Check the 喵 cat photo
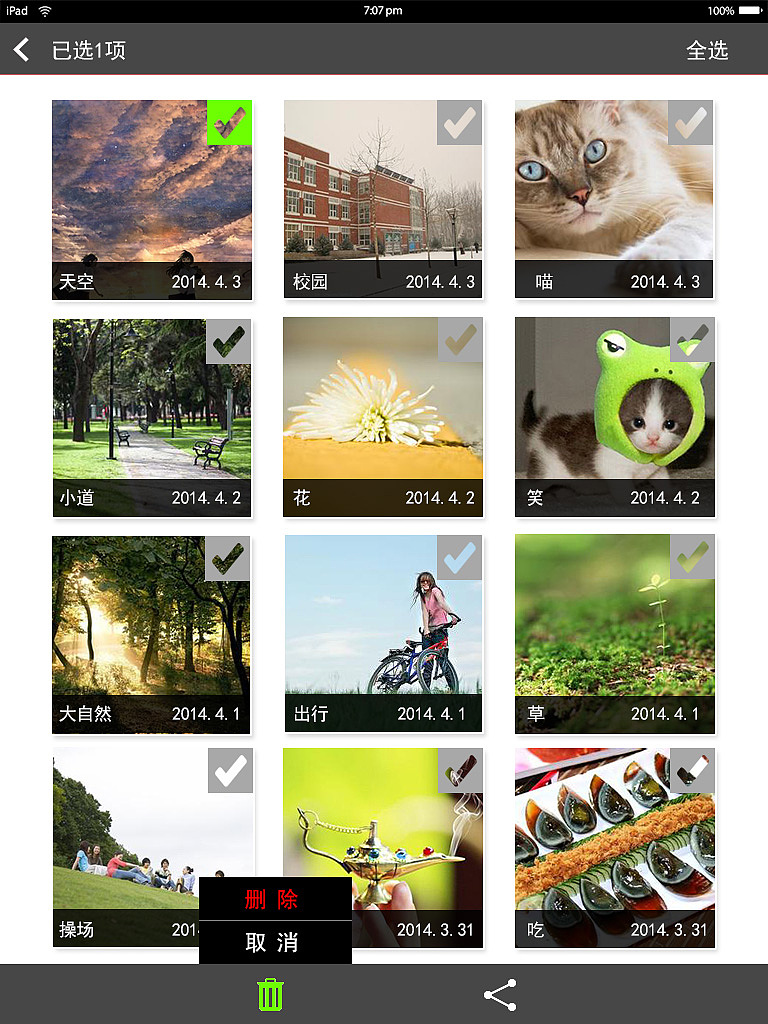768x1024 pixels. 691,123
